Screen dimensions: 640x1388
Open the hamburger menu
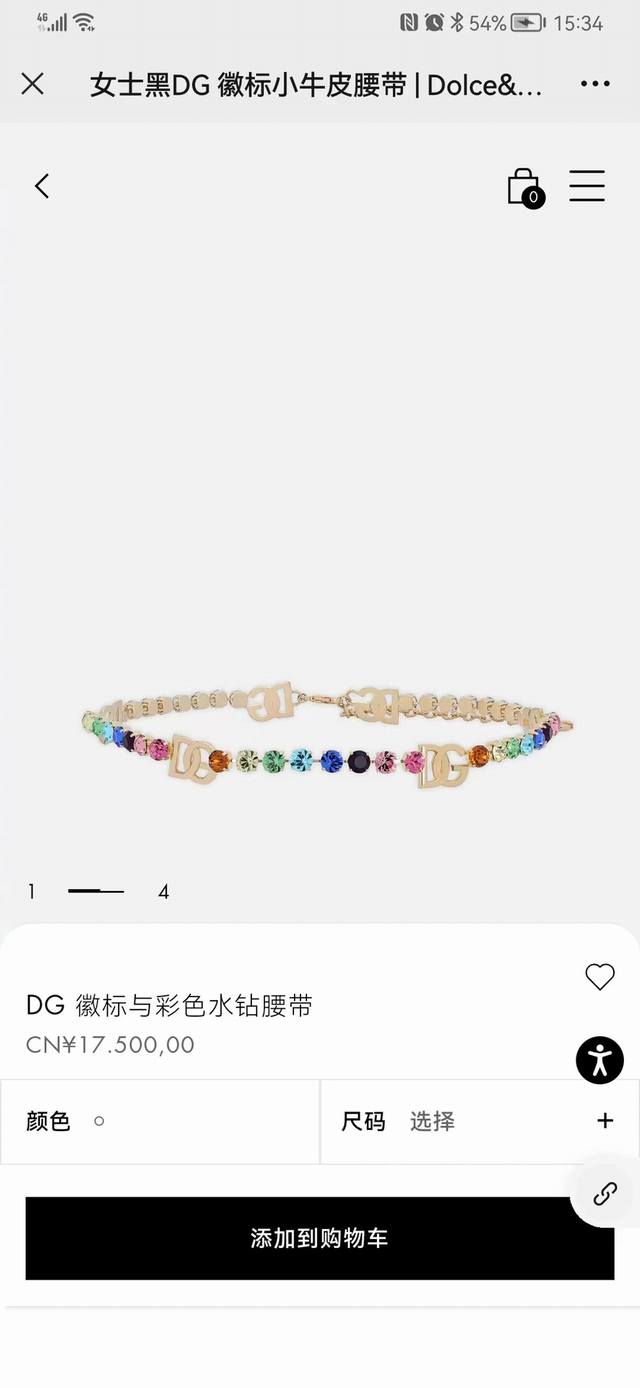point(587,186)
